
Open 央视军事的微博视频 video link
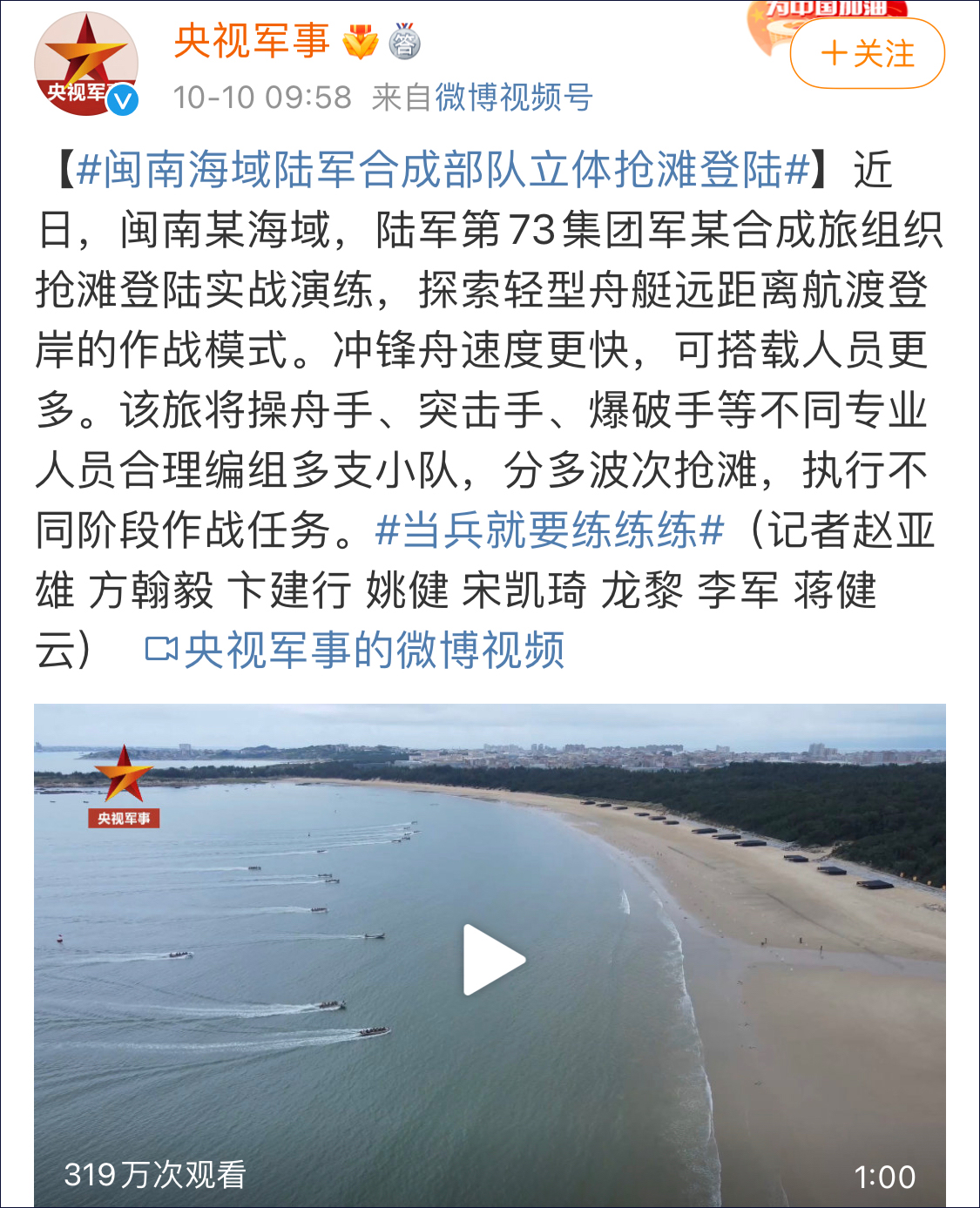tap(375, 651)
